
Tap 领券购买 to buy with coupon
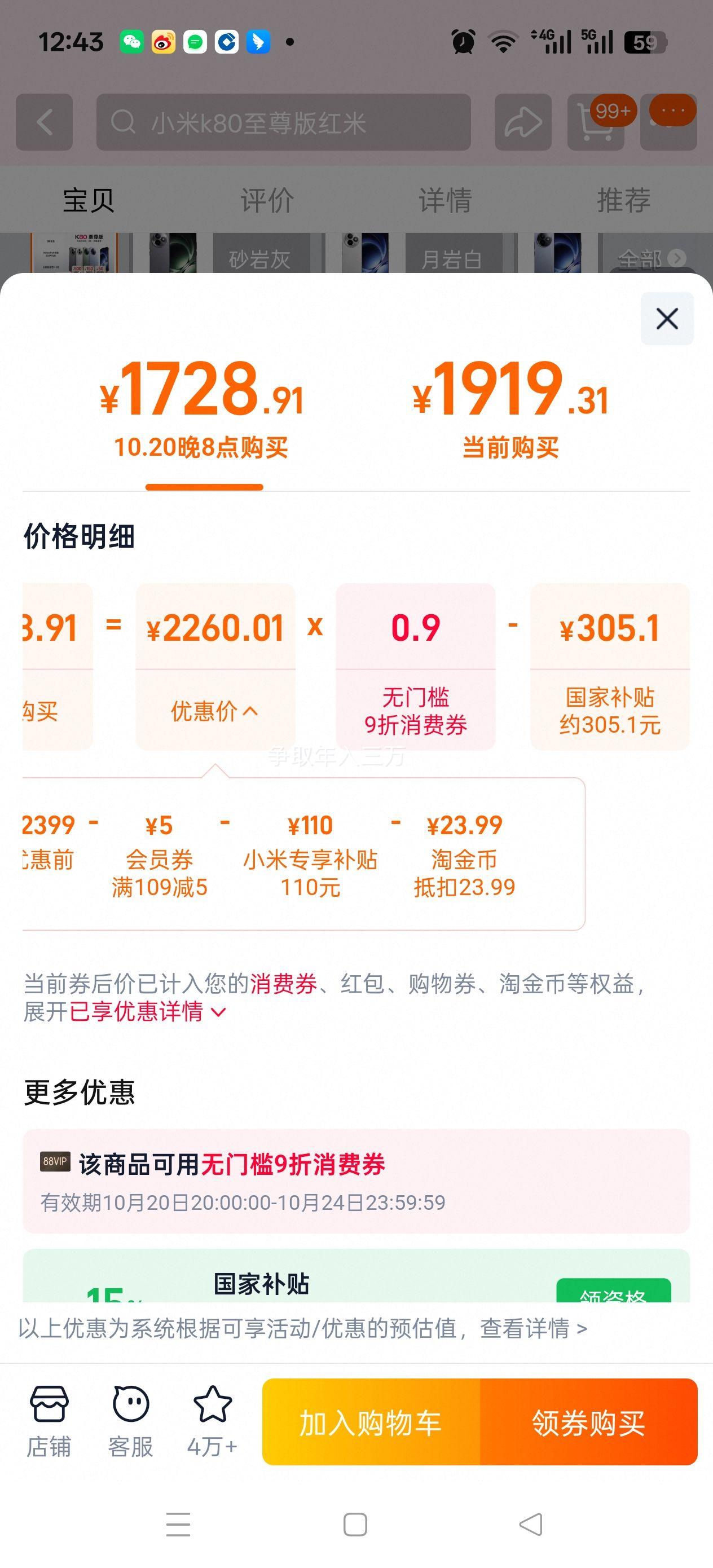(x=589, y=1422)
